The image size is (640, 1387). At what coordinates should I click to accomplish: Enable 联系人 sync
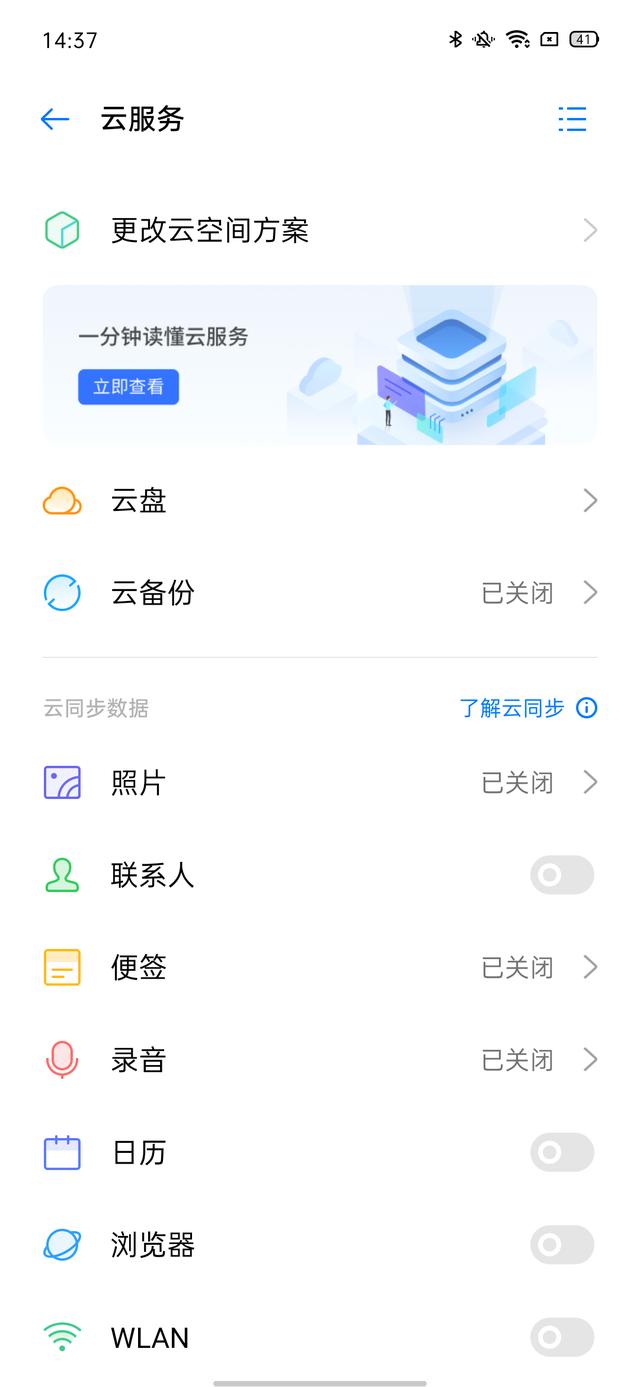[x=562, y=876]
